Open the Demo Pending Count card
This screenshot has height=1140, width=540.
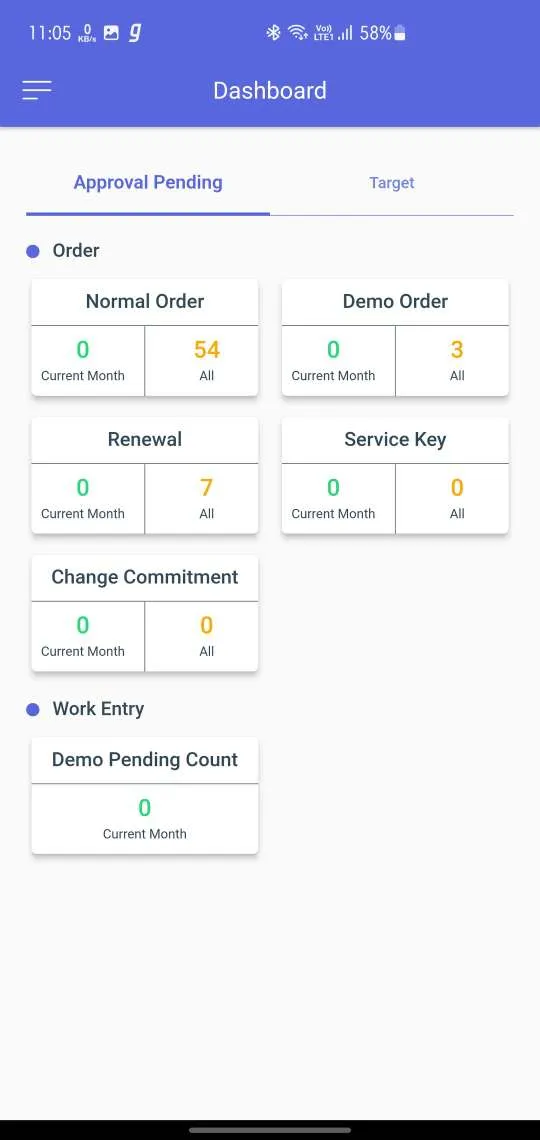pyautogui.click(x=145, y=796)
